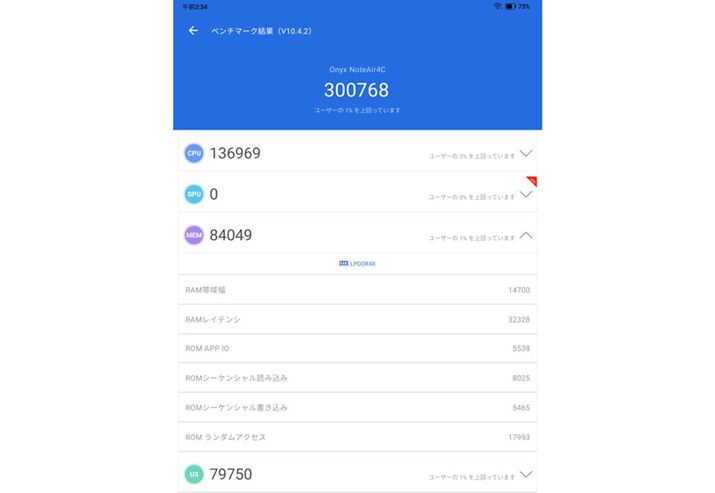715x493 pixels.
Task: Expand the GPU score section
Action: [x=526, y=194]
